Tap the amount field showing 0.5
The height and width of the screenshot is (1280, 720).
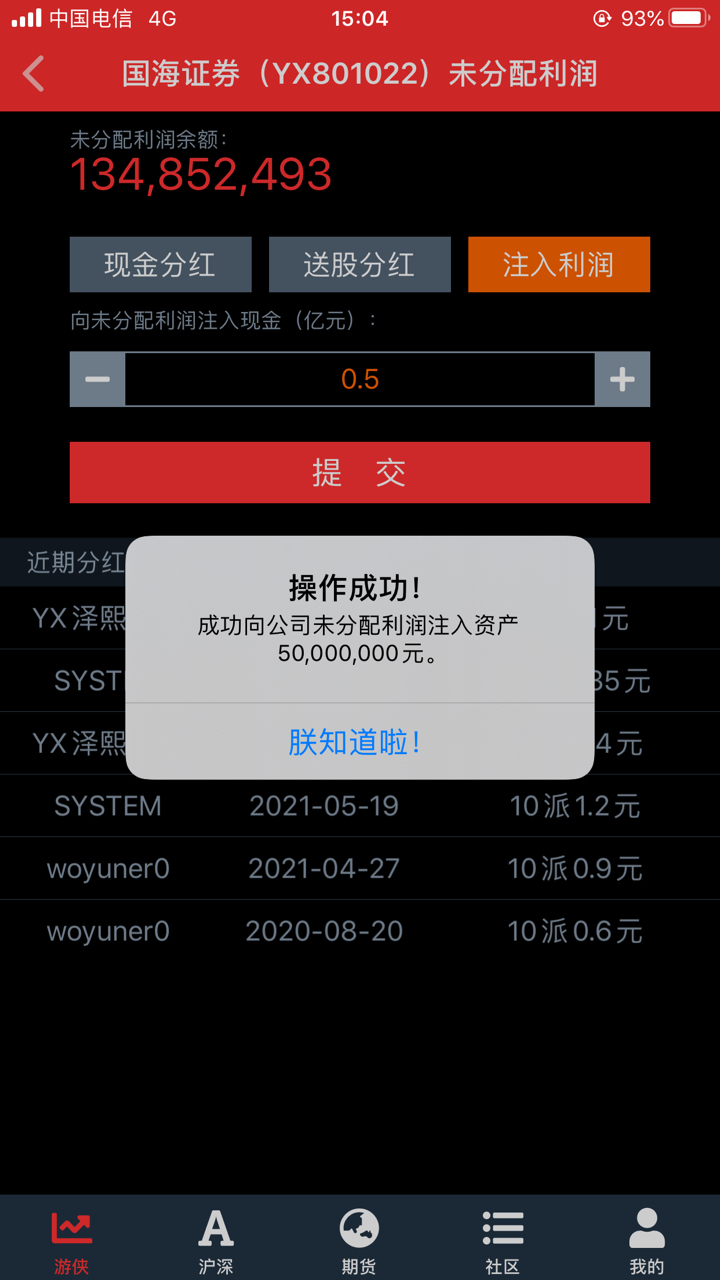359,379
